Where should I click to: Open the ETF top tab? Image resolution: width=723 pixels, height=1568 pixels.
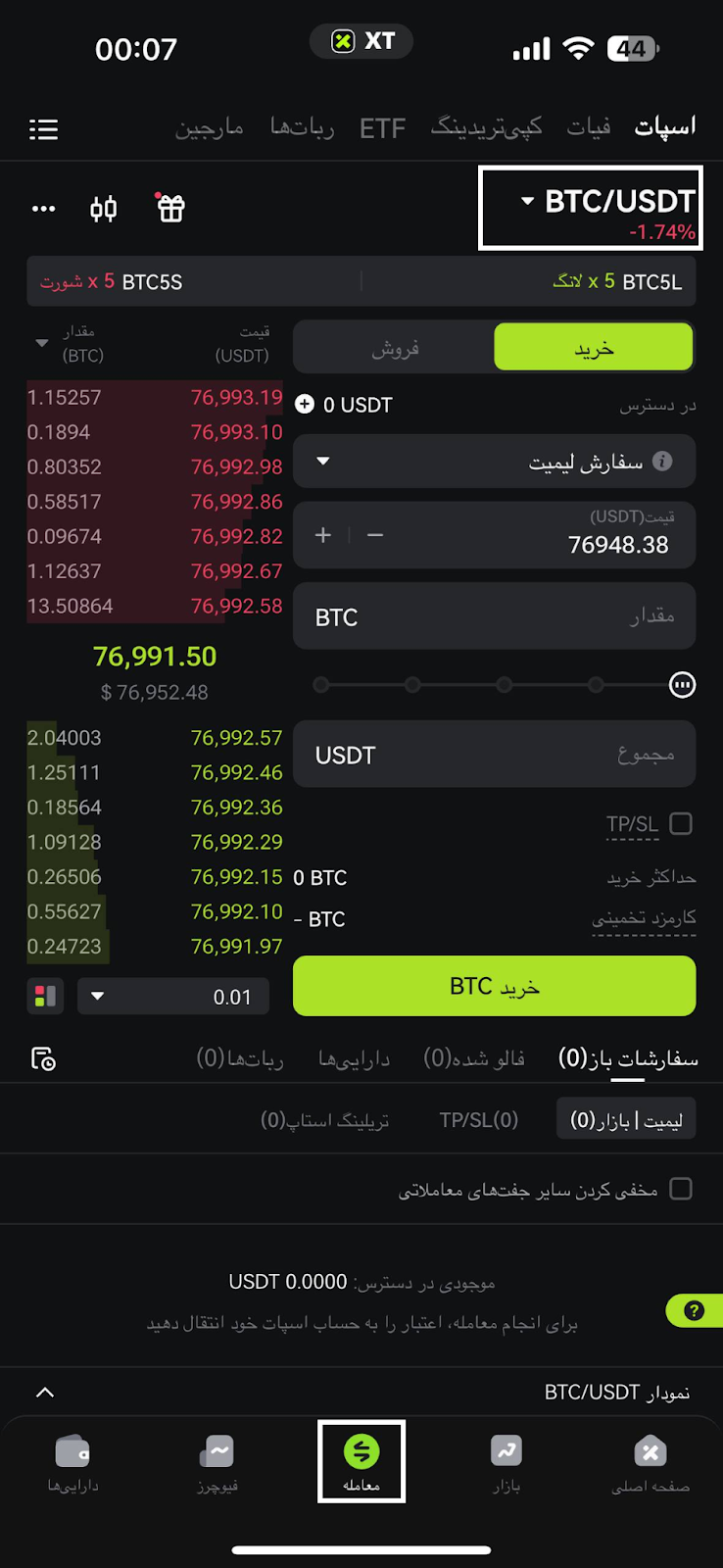[382, 128]
